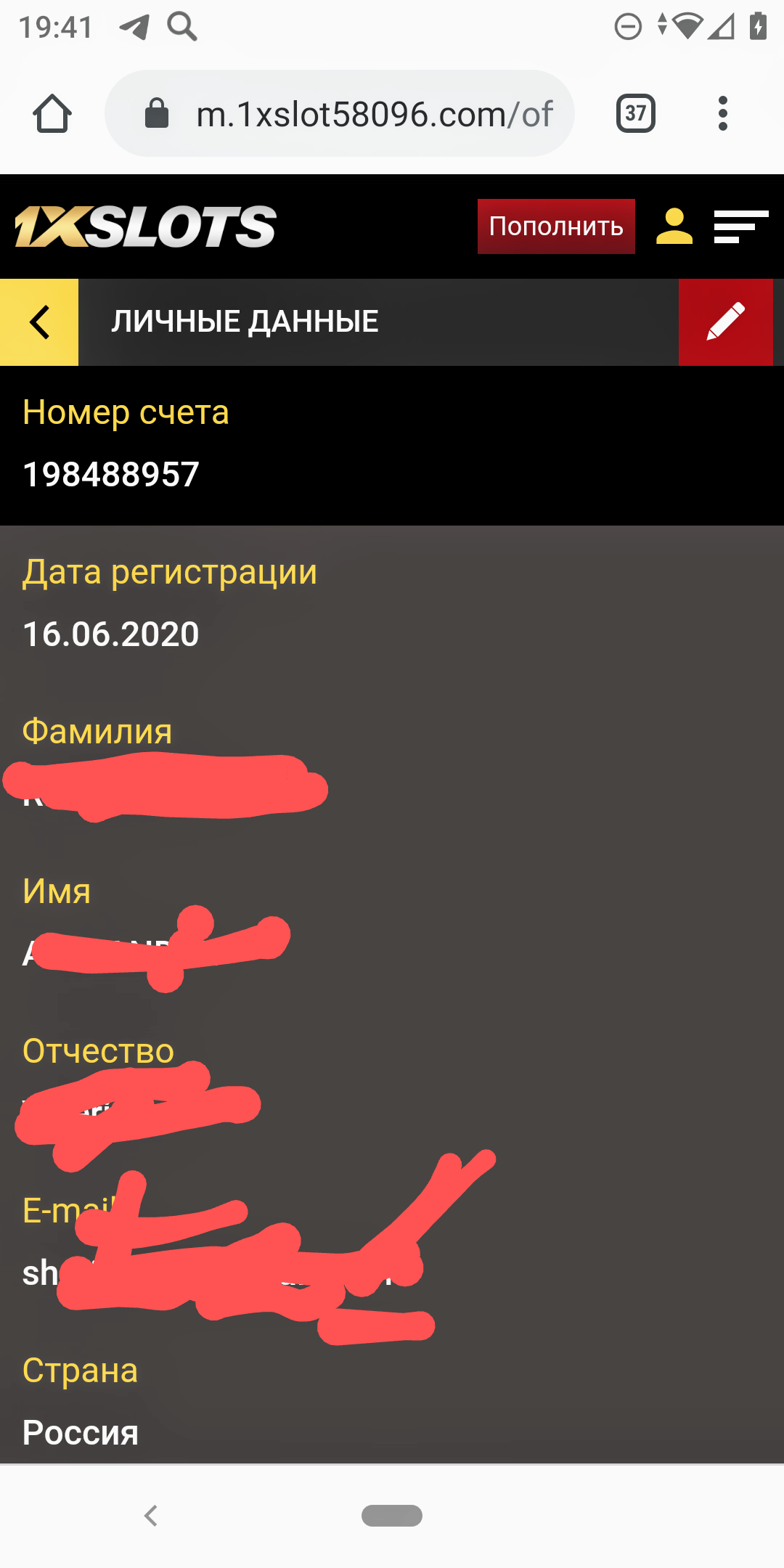The width and height of the screenshot is (784, 1568).
Task: Open the browser tab switcher showing 37
Action: click(636, 113)
